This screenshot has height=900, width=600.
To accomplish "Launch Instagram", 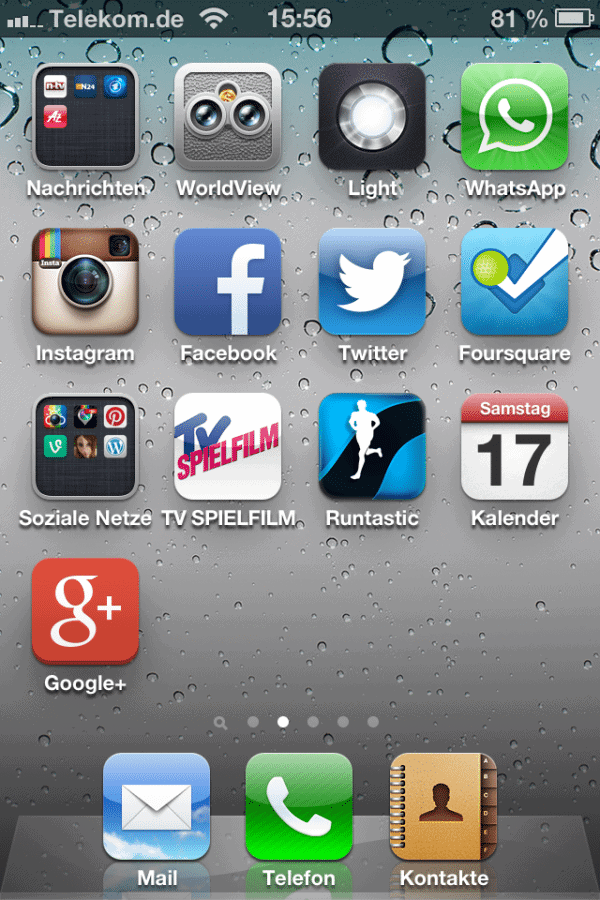I will click(85, 282).
